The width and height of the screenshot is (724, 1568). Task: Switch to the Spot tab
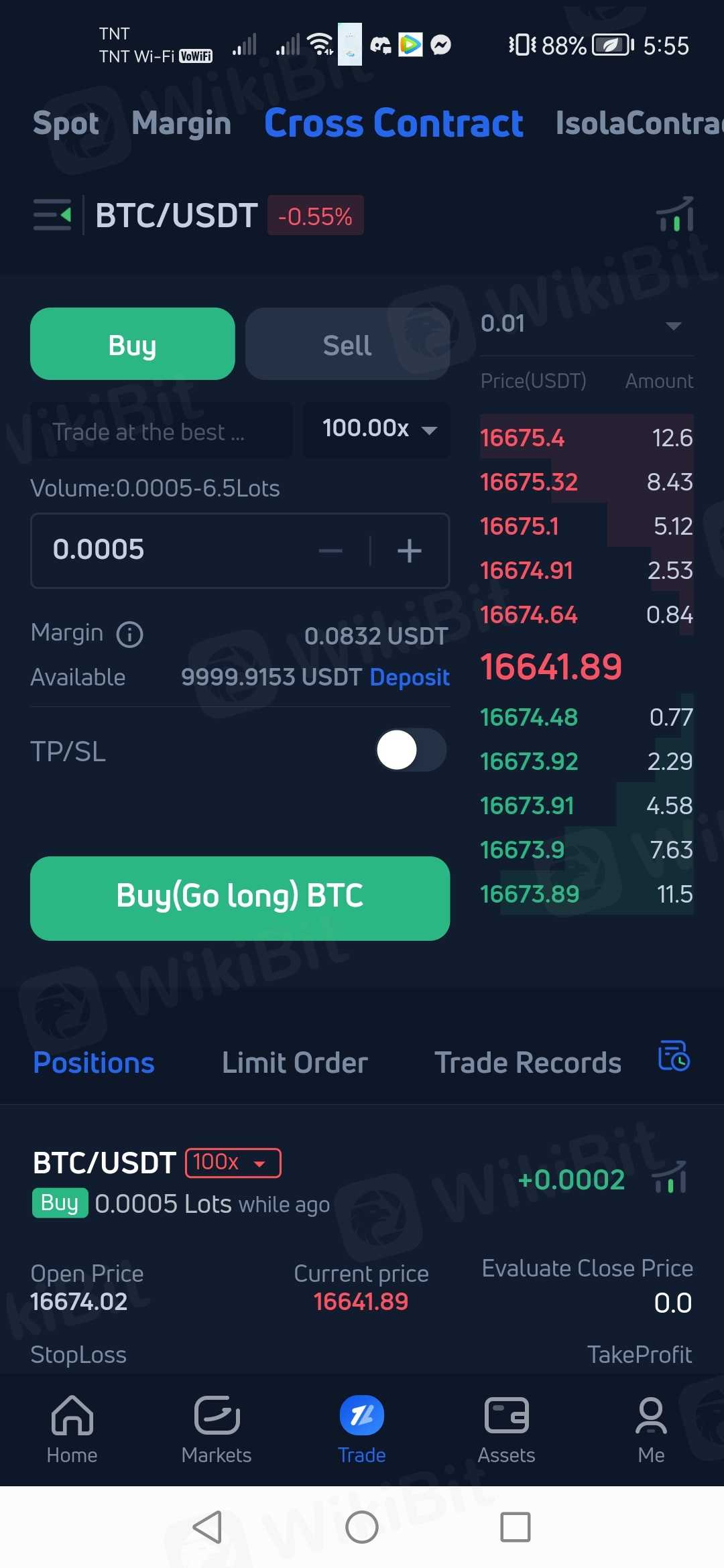66,123
